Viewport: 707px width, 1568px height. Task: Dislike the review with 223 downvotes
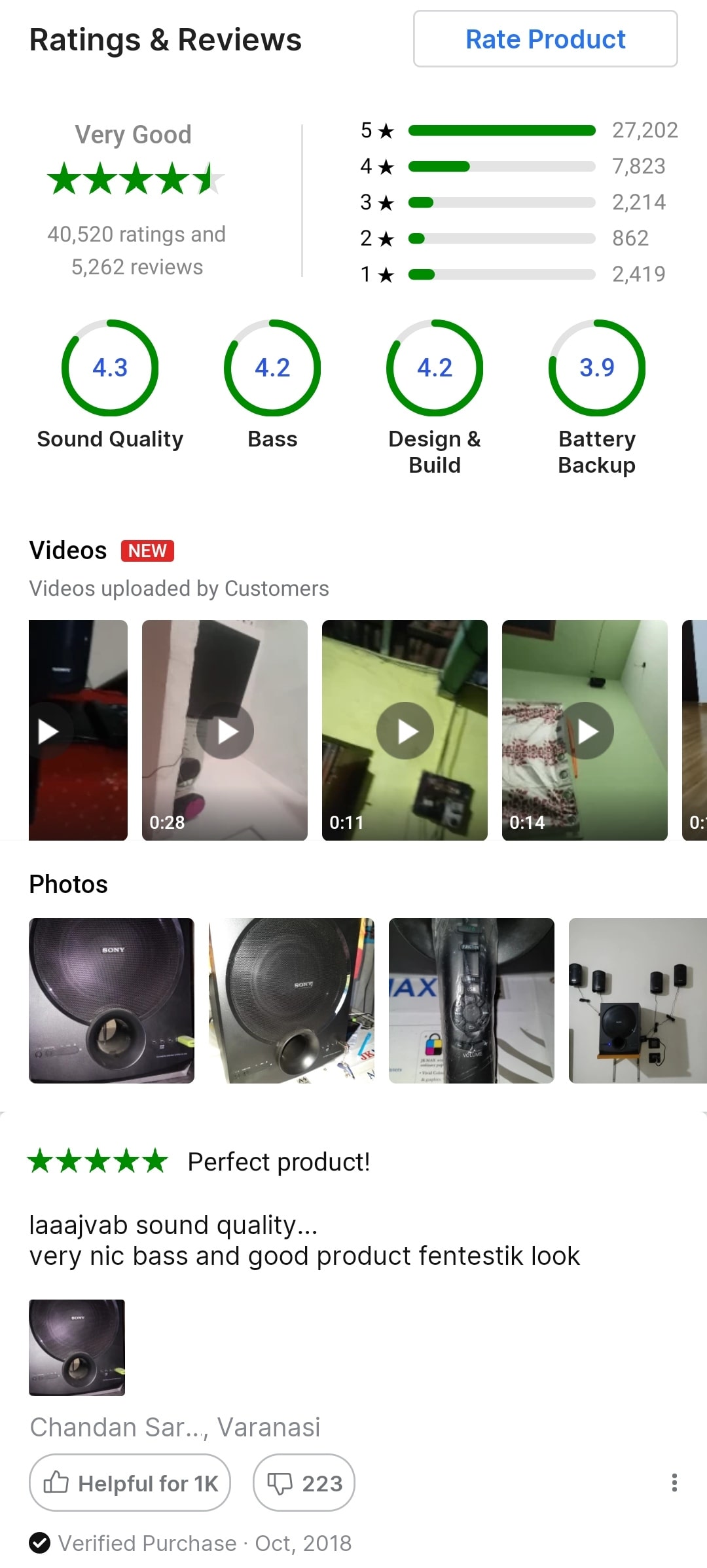click(304, 1483)
